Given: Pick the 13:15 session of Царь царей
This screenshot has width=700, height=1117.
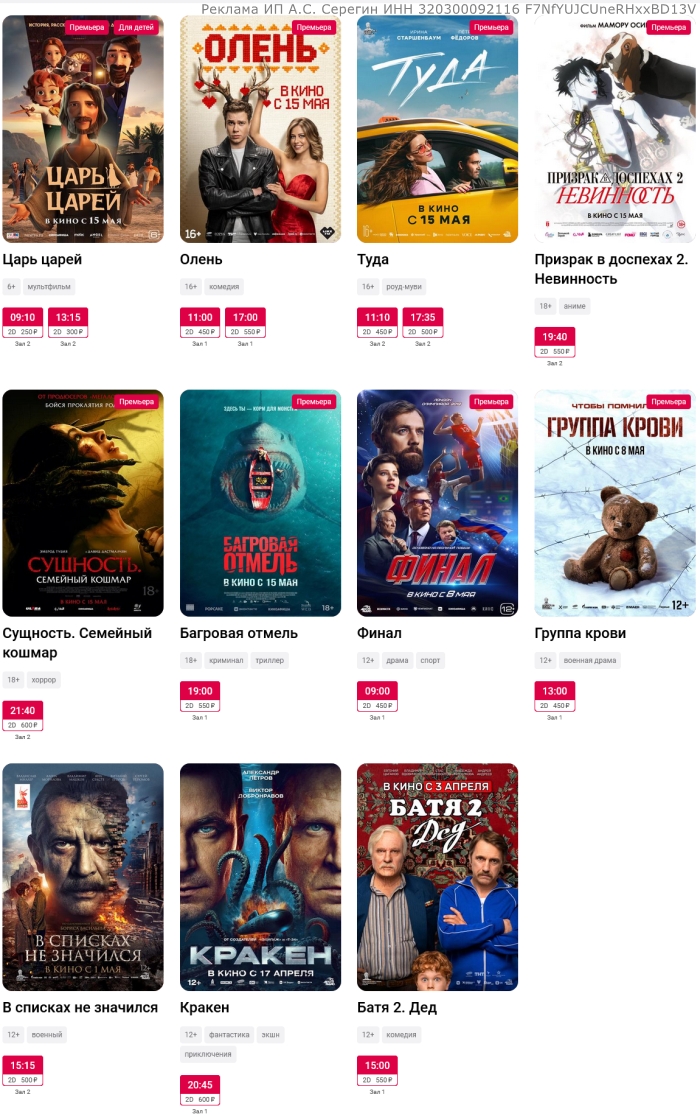Looking at the screenshot, I should tap(68, 322).
